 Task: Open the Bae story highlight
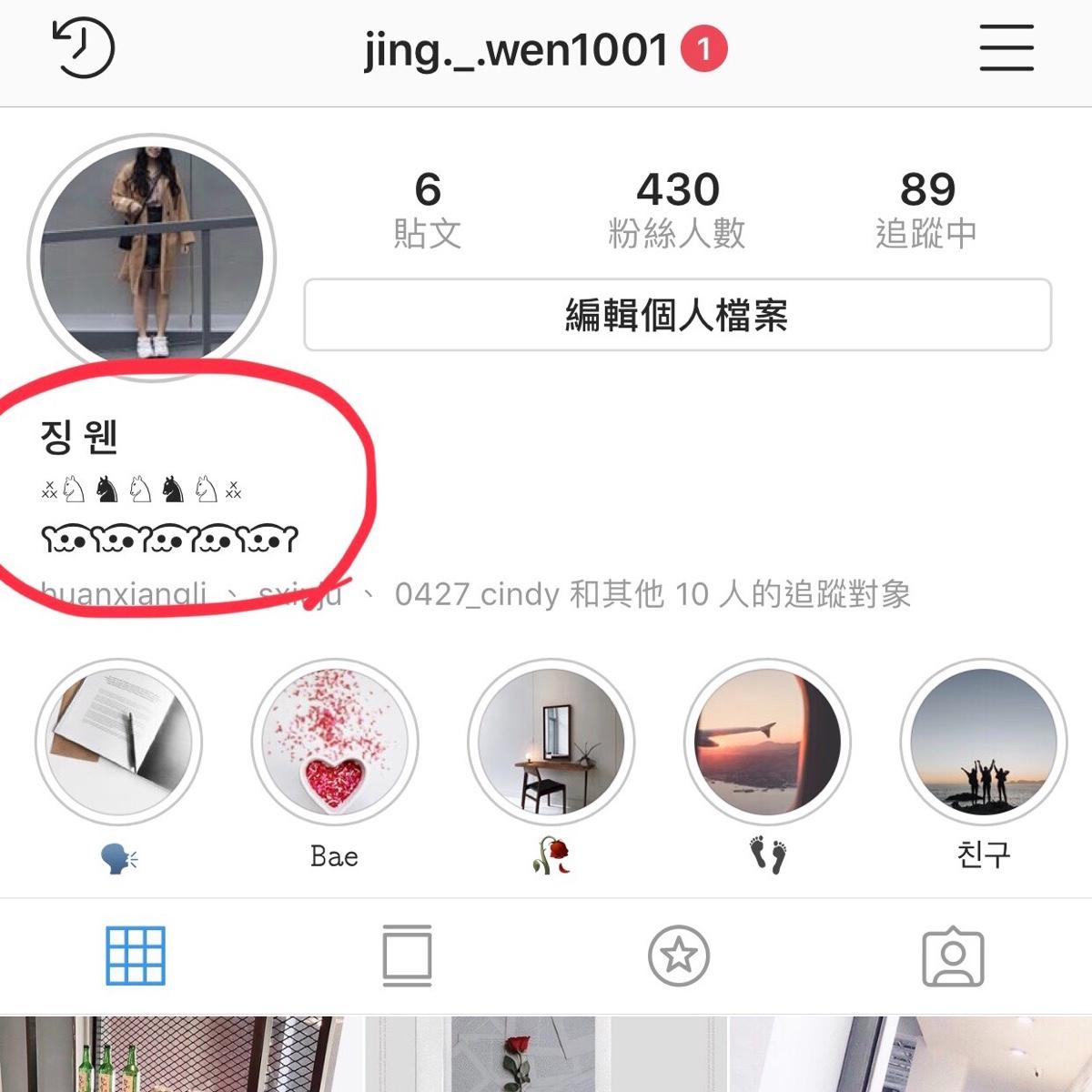pos(334,743)
